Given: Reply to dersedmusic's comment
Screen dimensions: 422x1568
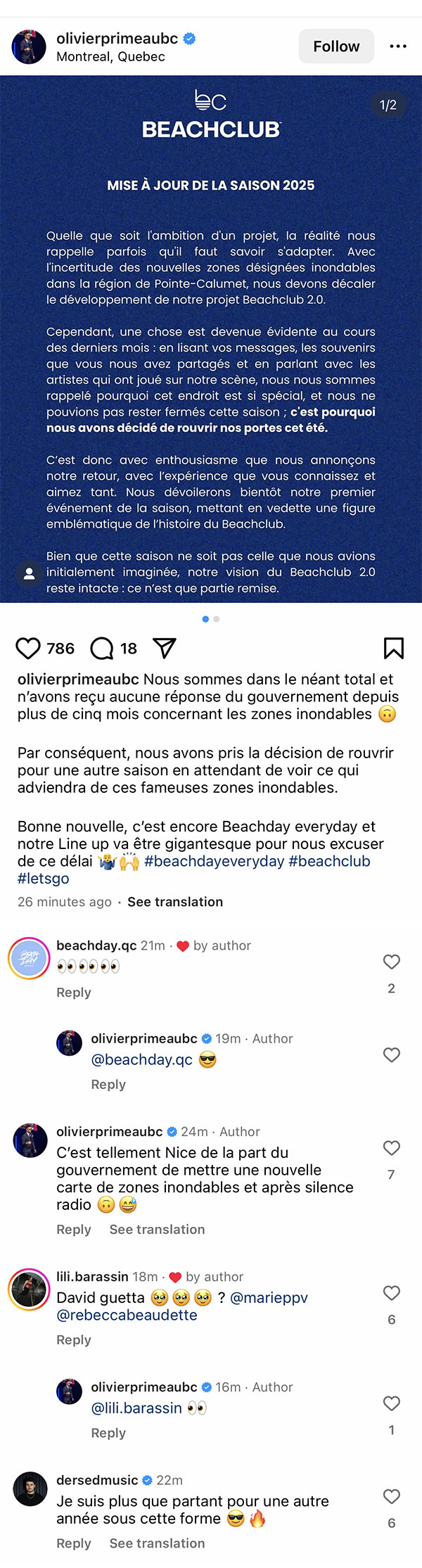Looking at the screenshot, I should 74,1543.
